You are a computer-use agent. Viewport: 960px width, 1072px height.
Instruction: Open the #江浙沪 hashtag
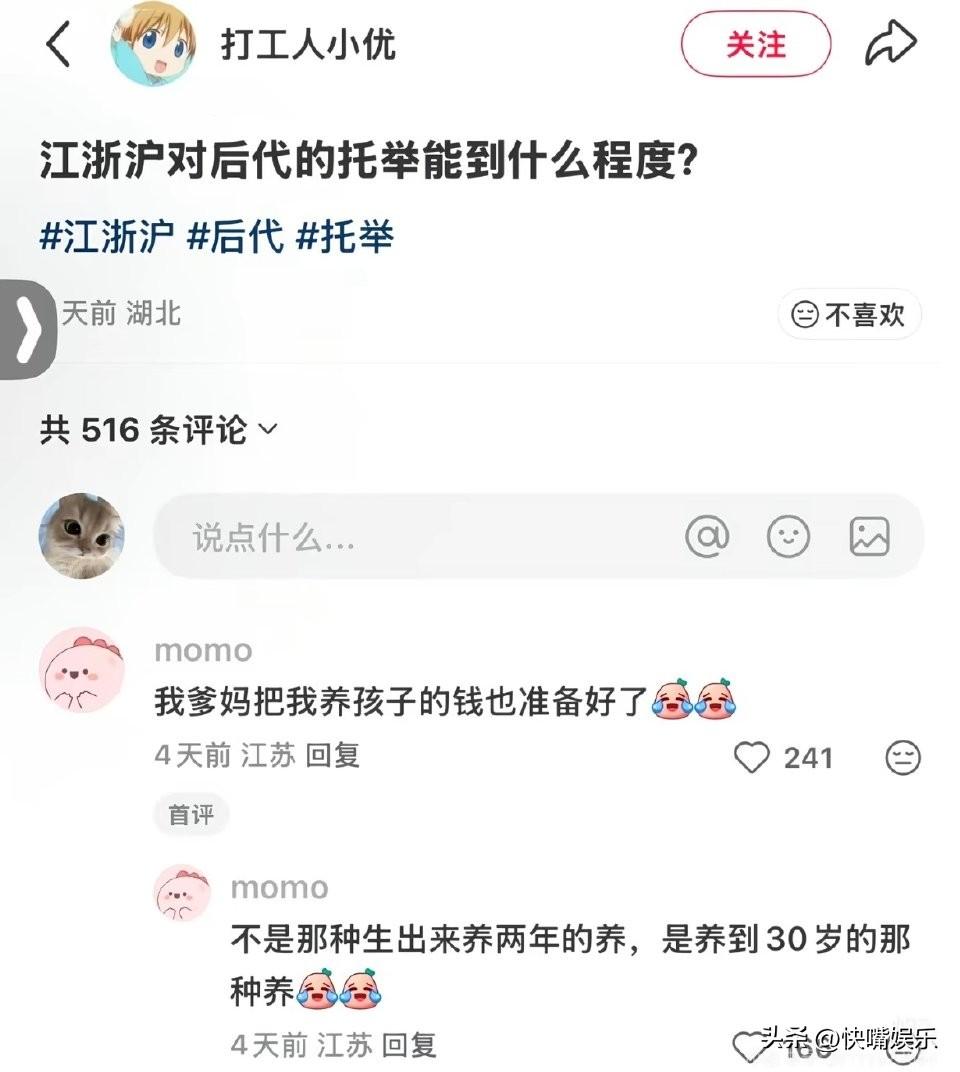103,237
